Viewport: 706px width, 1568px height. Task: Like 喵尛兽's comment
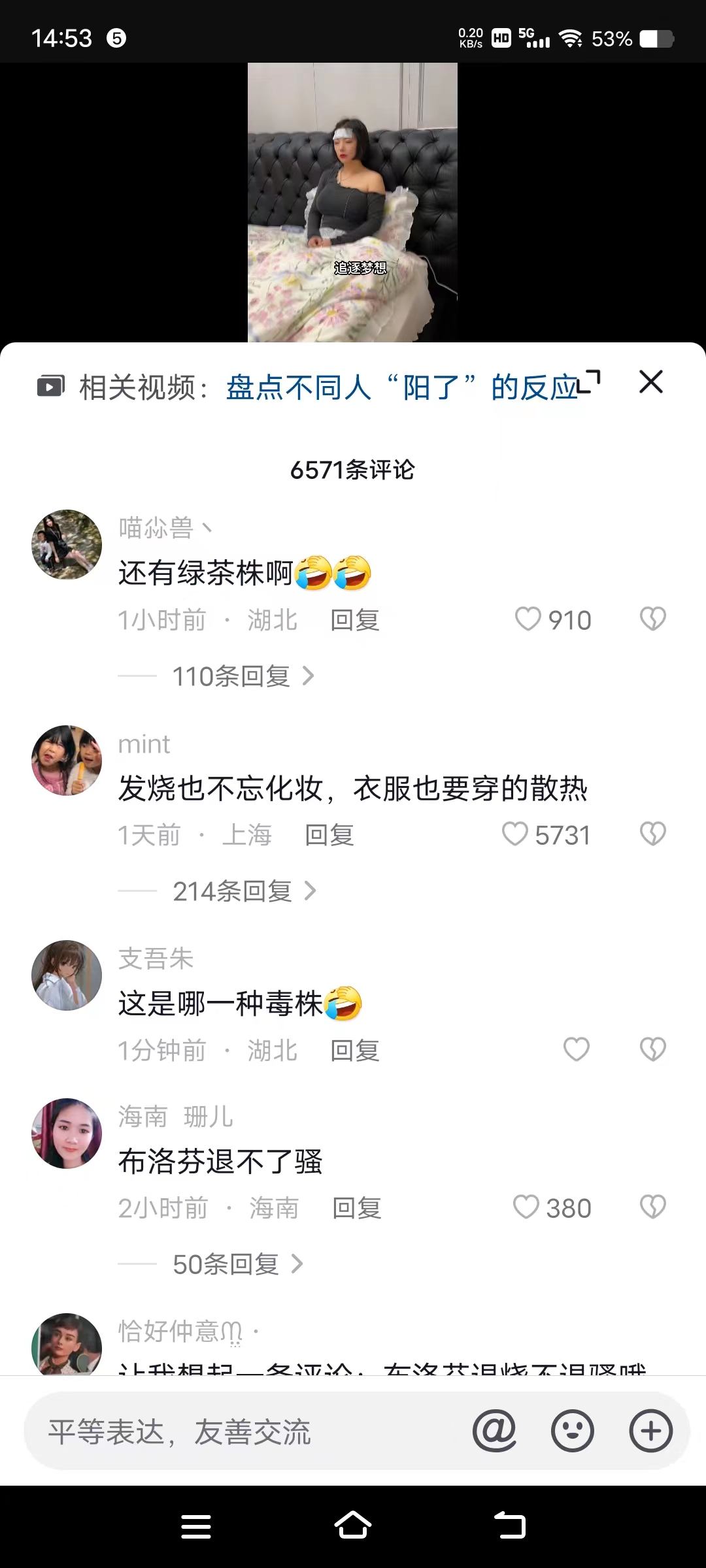click(x=528, y=619)
